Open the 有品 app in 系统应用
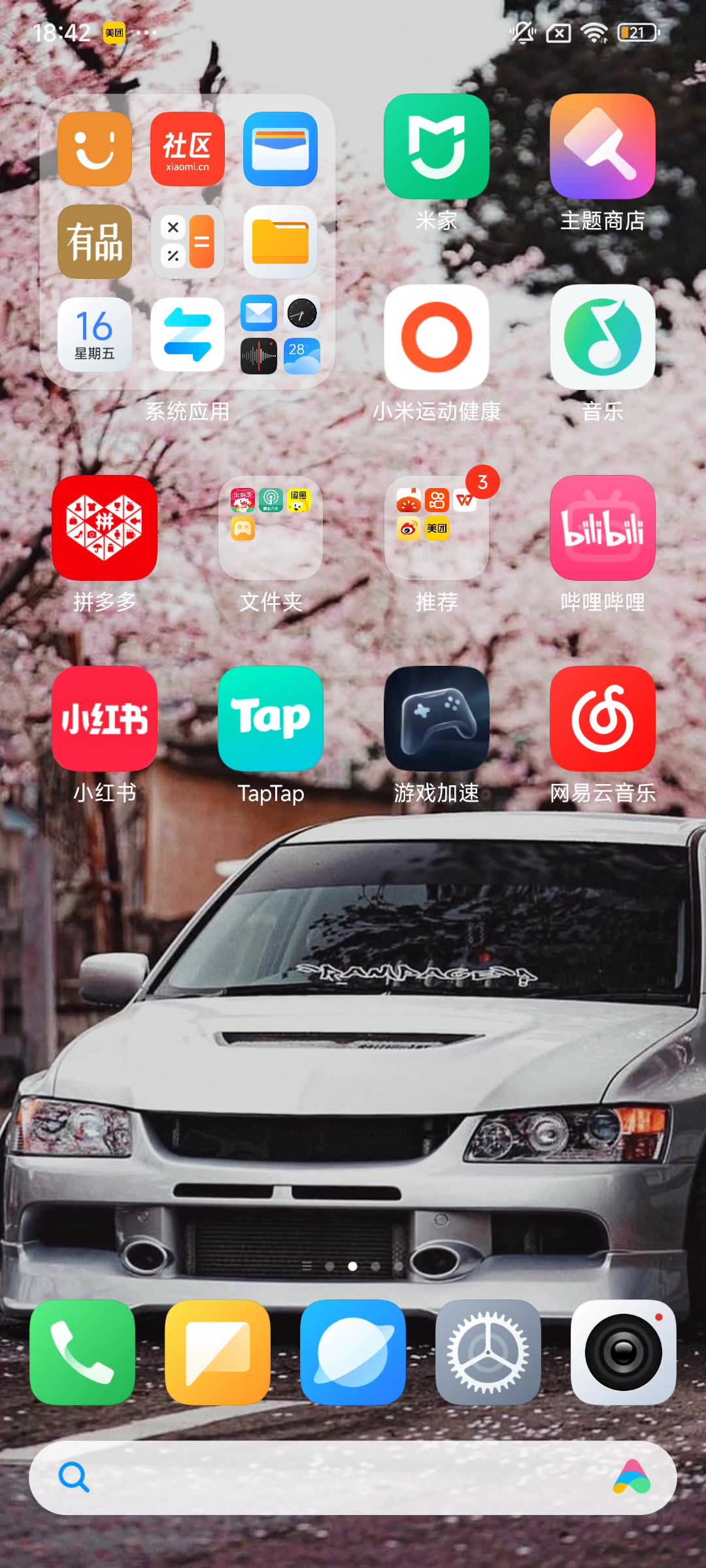The width and height of the screenshot is (706, 1568). coord(95,242)
